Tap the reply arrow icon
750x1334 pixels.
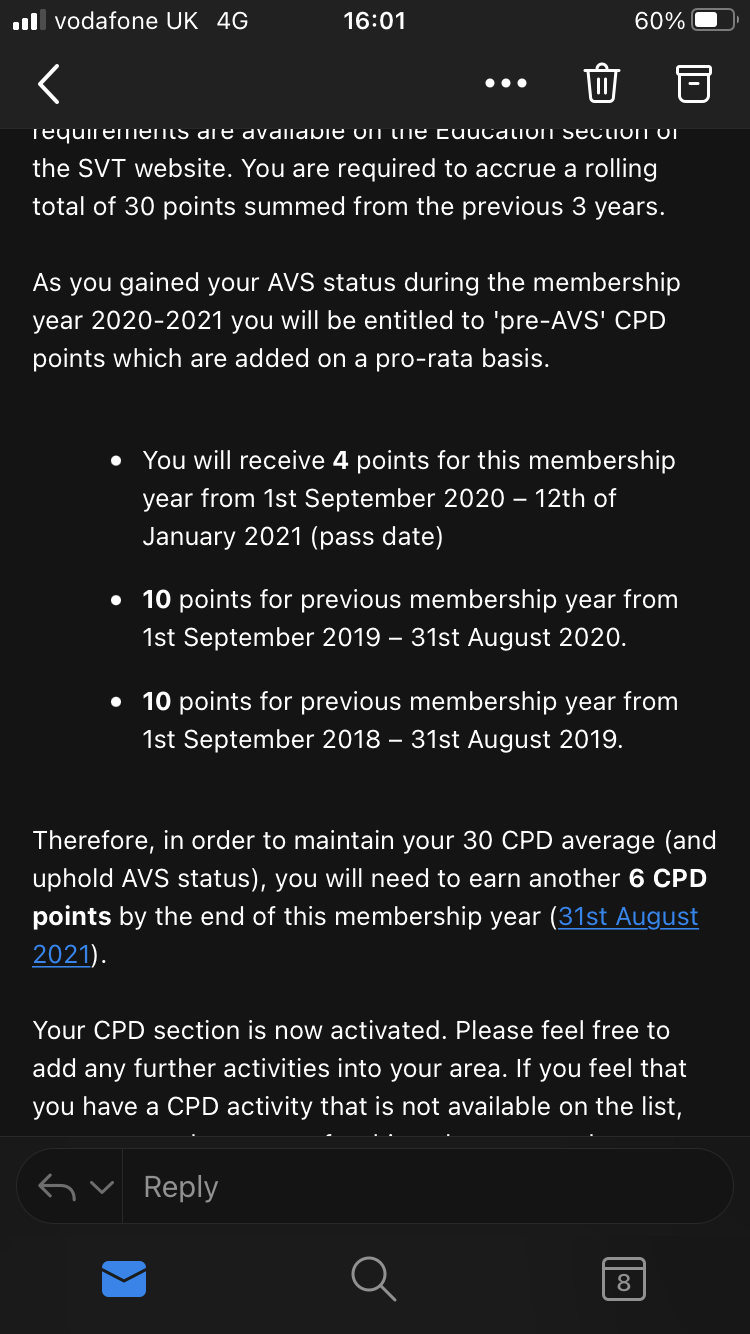pyautogui.click(x=57, y=1187)
